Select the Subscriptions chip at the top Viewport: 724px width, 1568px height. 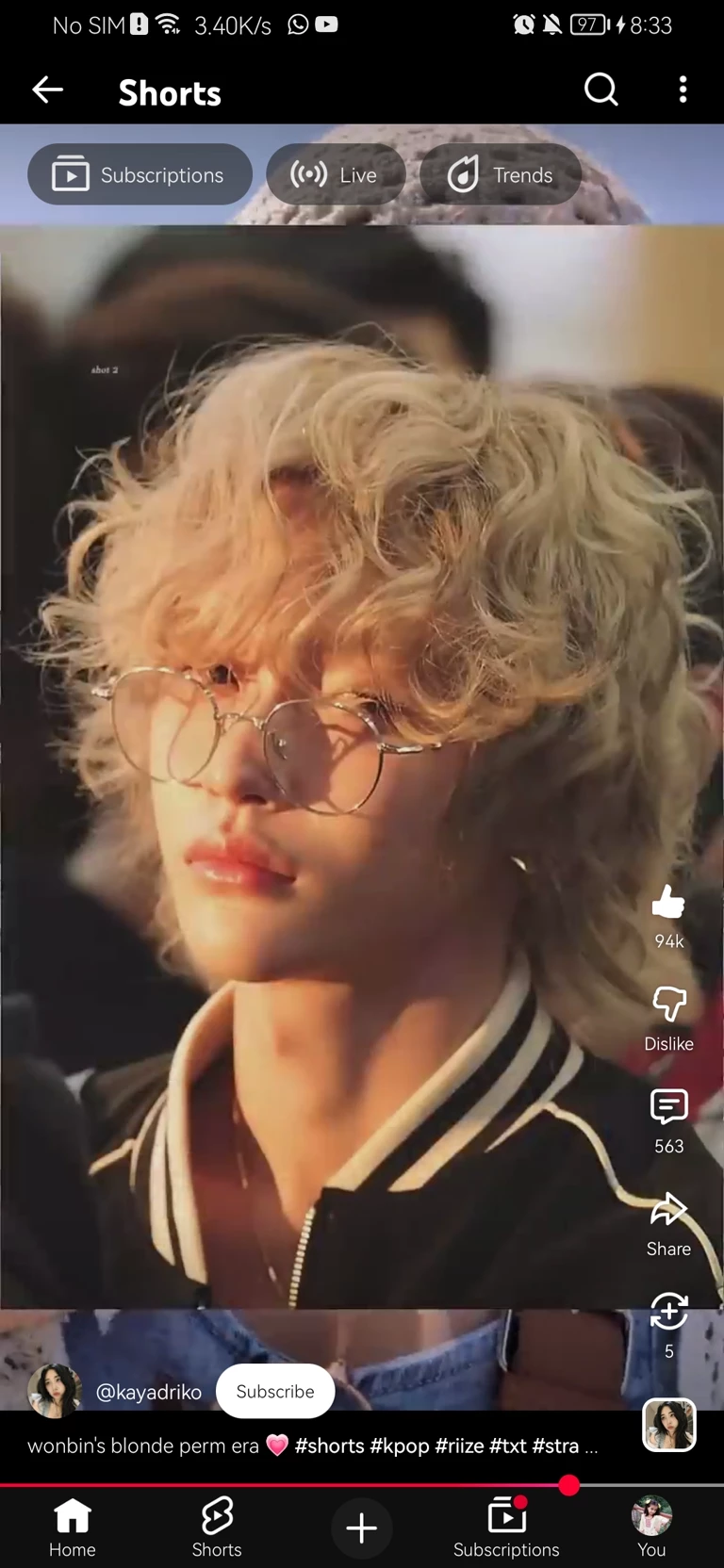140,174
